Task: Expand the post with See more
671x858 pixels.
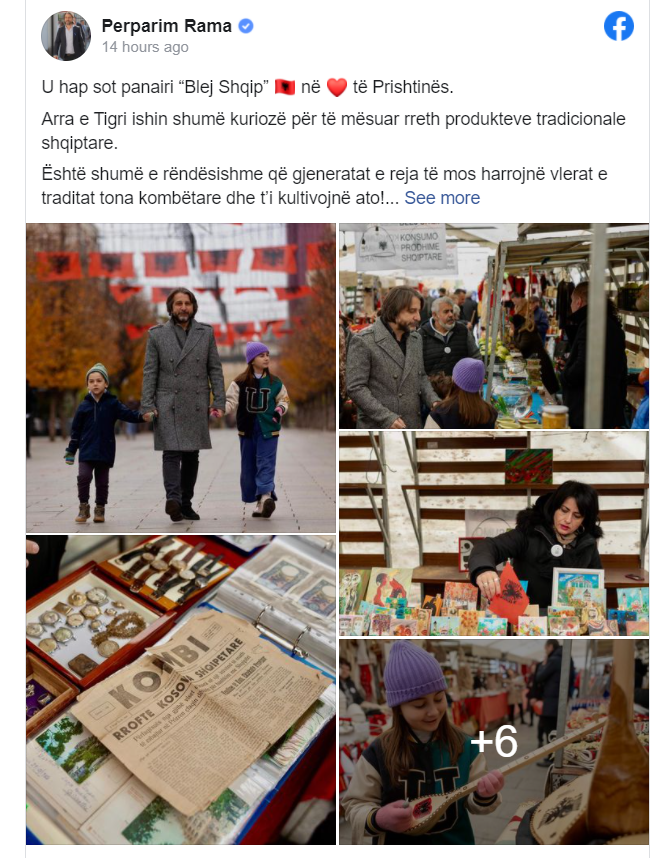Action: [442, 198]
